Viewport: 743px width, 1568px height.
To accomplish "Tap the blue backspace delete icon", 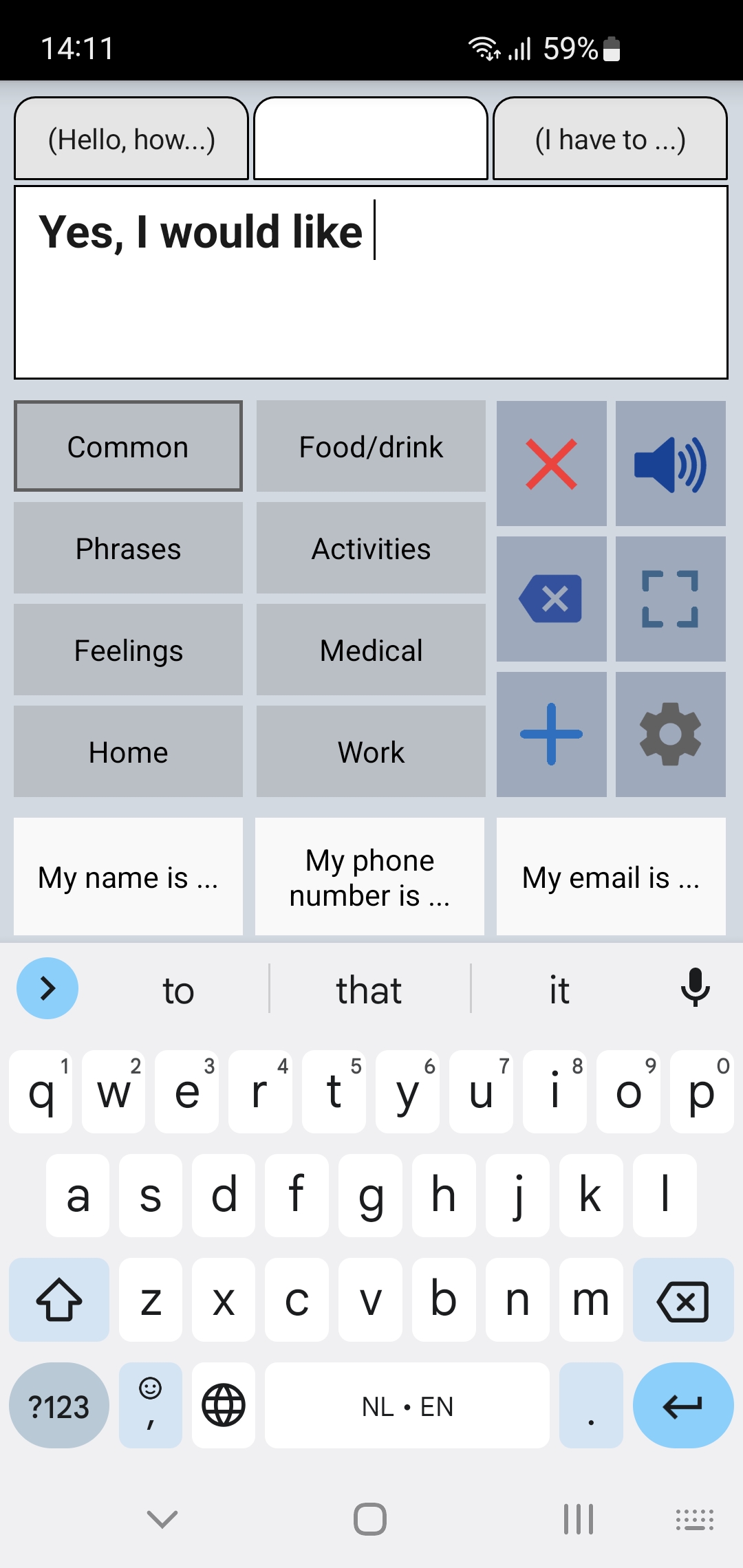I will click(x=552, y=599).
